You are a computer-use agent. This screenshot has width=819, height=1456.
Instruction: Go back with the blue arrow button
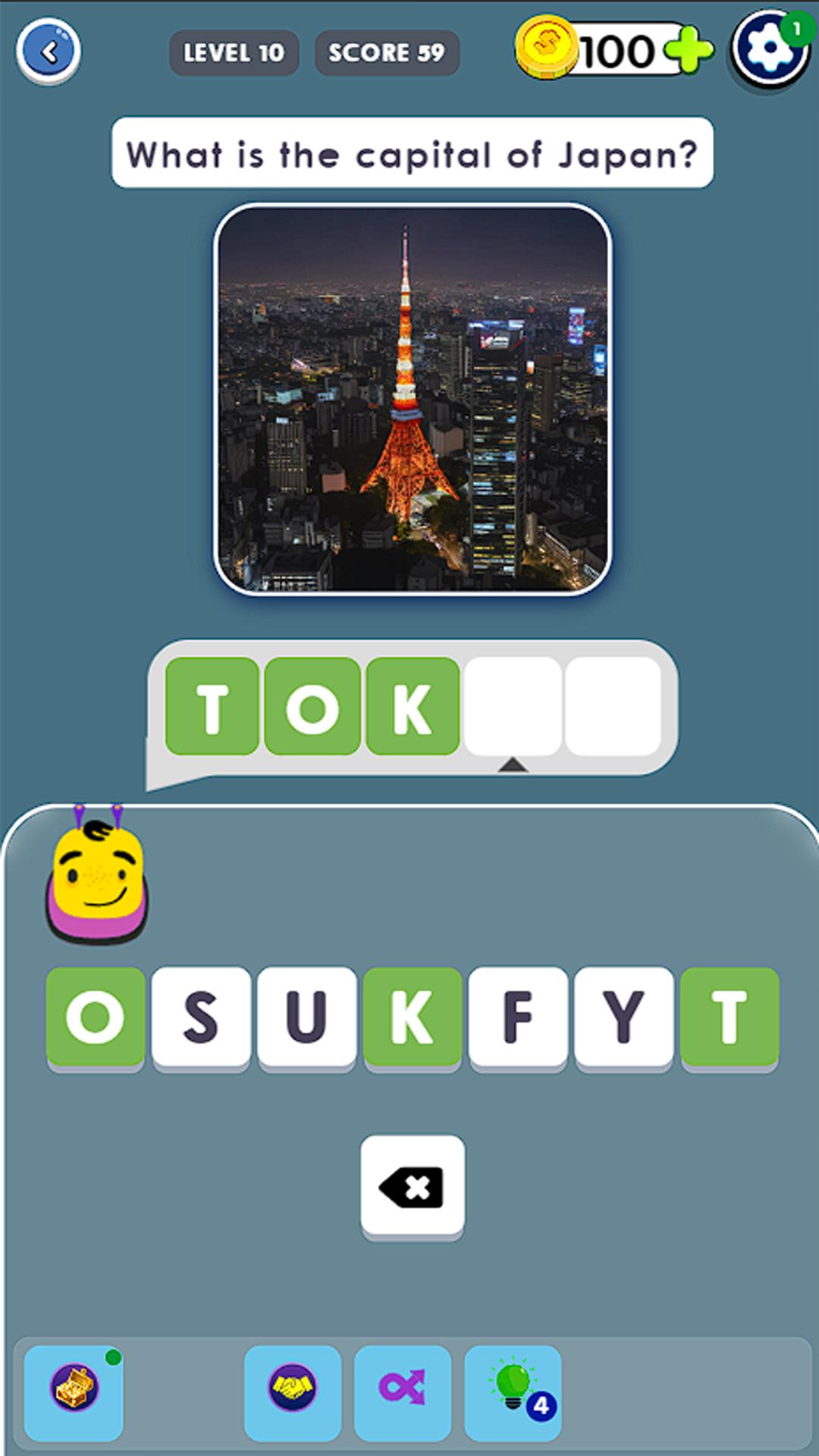pyautogui.click(x=49, y=52)
